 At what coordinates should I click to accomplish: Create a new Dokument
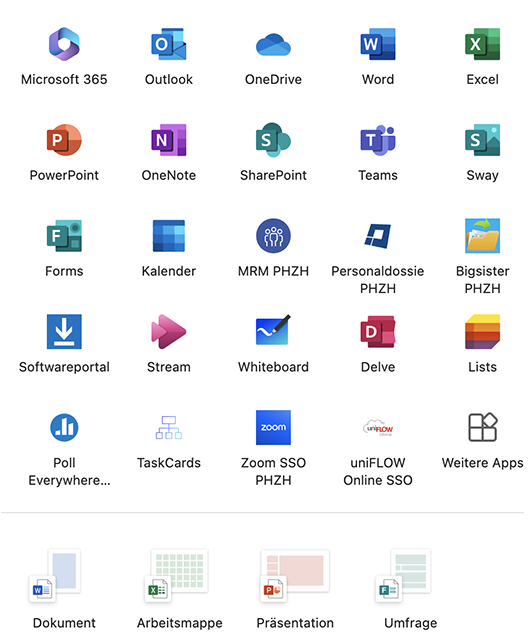(x=64, y=588)
